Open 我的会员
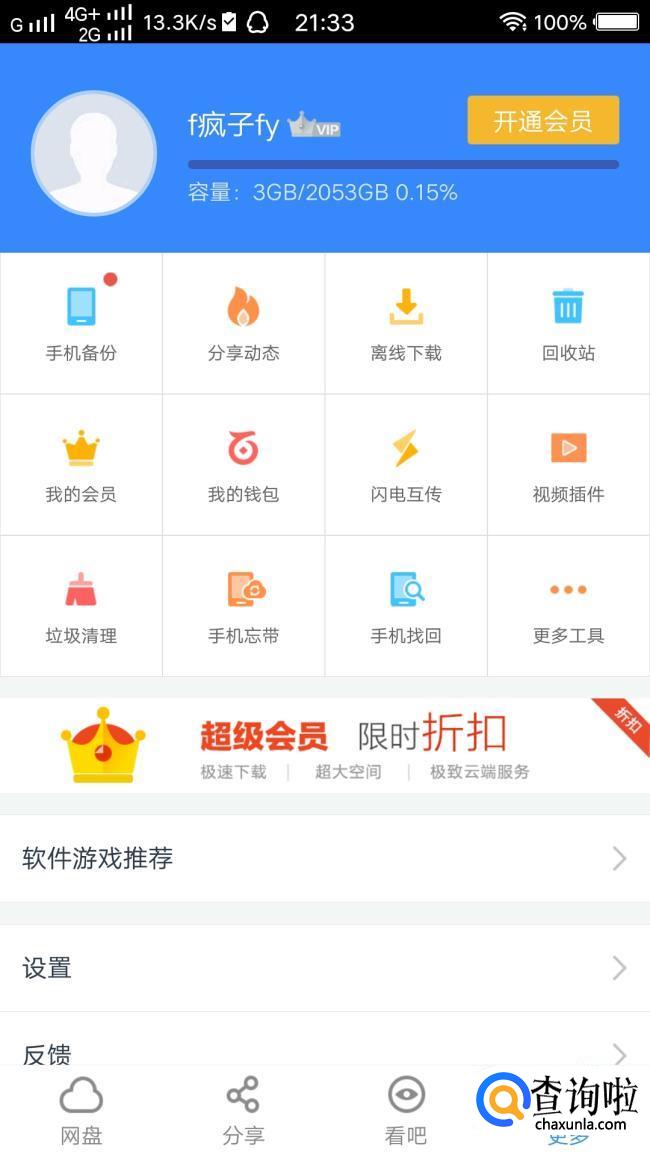The image size is (650, 1155). click(x=81, y=465)
